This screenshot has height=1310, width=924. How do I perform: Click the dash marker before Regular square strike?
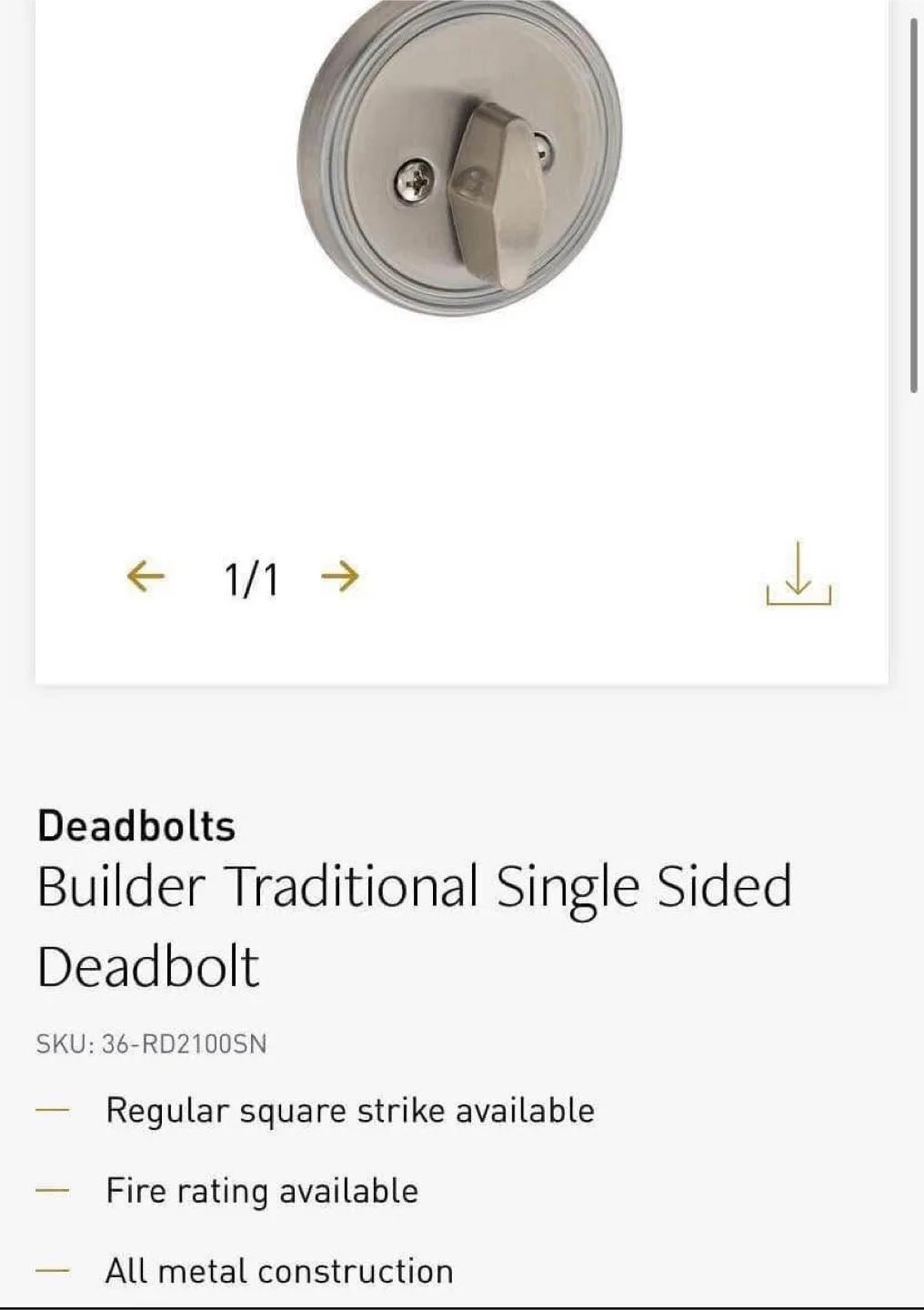[51, 1108]
